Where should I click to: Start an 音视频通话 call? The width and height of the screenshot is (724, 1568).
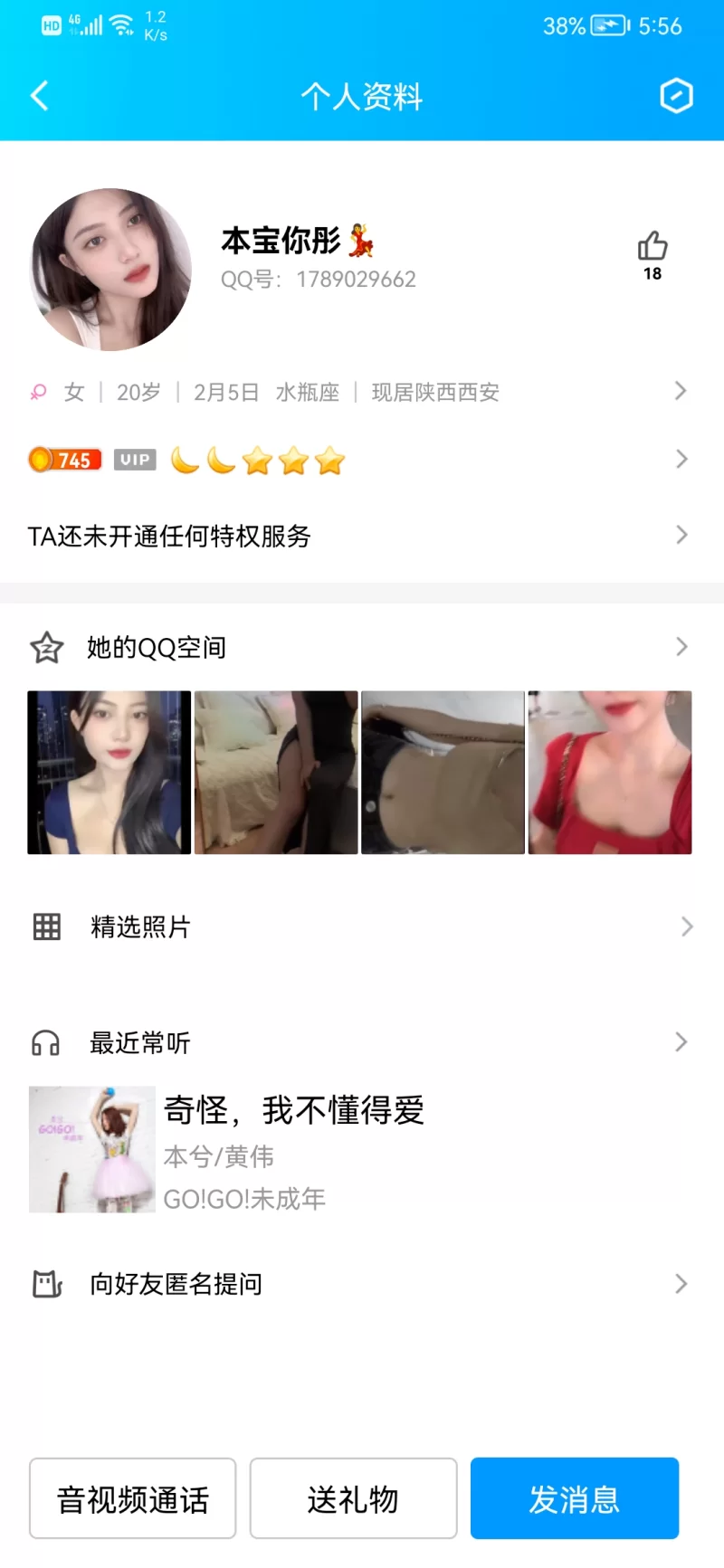pyautogui.click(x=132, y=1498)
